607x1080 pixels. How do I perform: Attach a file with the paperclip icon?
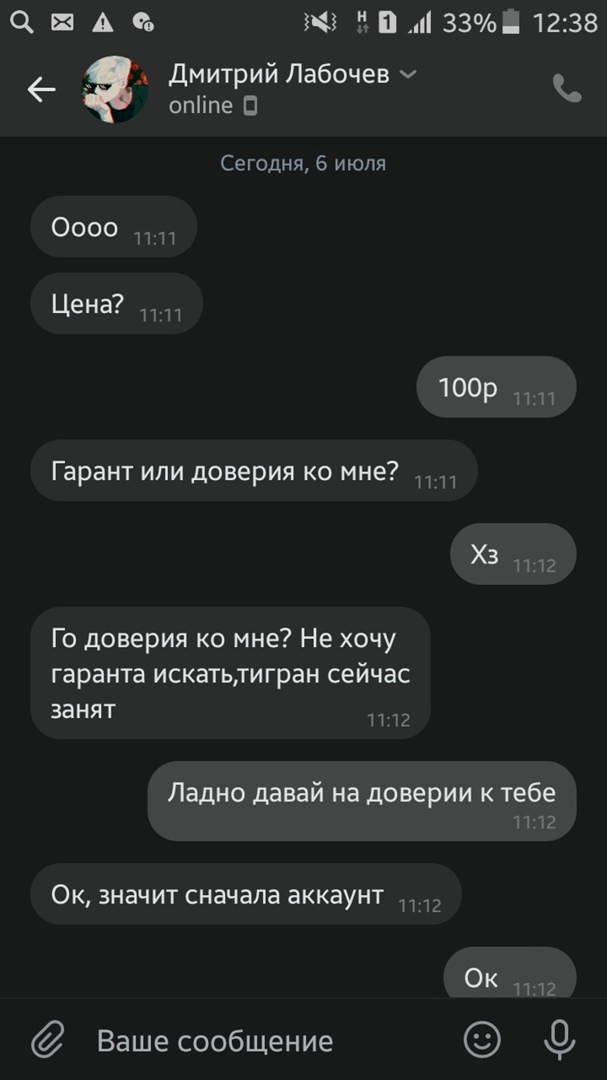point(47,1040)
